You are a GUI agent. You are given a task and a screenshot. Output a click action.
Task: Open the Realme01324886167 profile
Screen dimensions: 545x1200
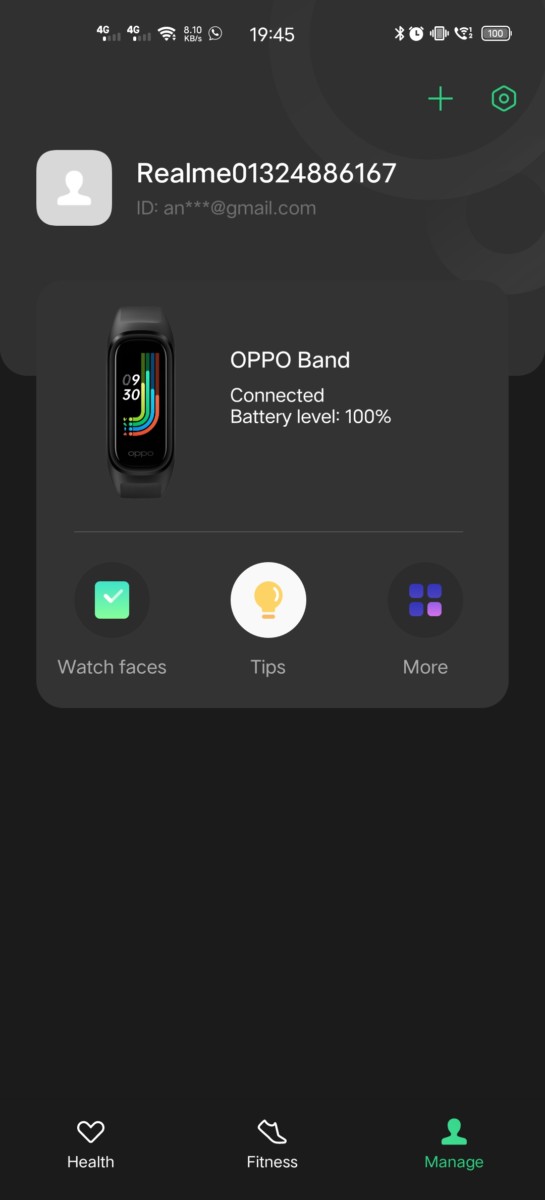266,173
